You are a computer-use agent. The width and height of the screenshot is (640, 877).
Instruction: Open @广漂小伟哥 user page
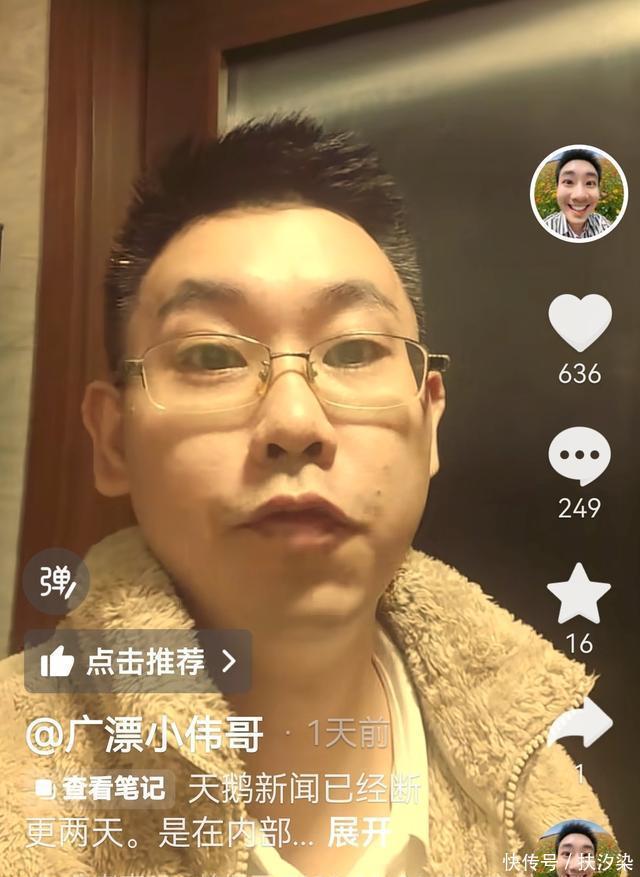click(144, 736)
